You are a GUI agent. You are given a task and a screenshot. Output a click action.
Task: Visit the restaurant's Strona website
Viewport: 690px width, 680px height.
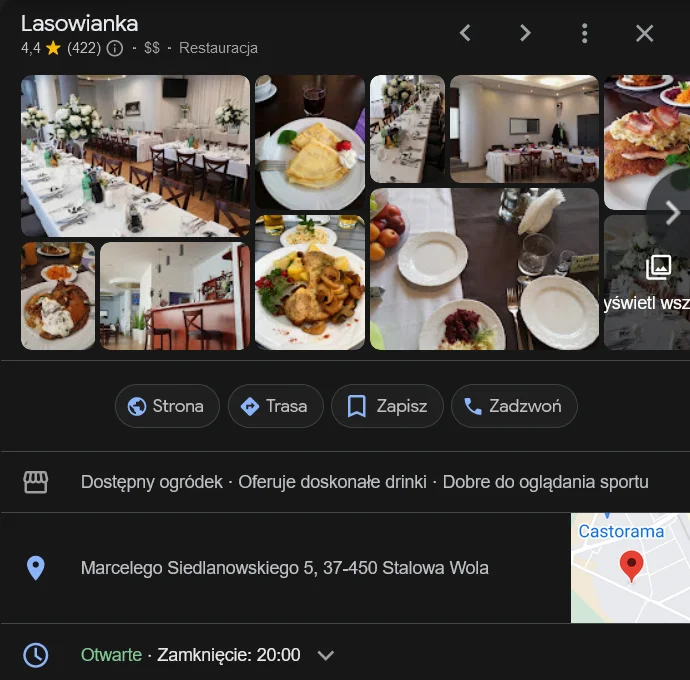[x=166, y=406]
